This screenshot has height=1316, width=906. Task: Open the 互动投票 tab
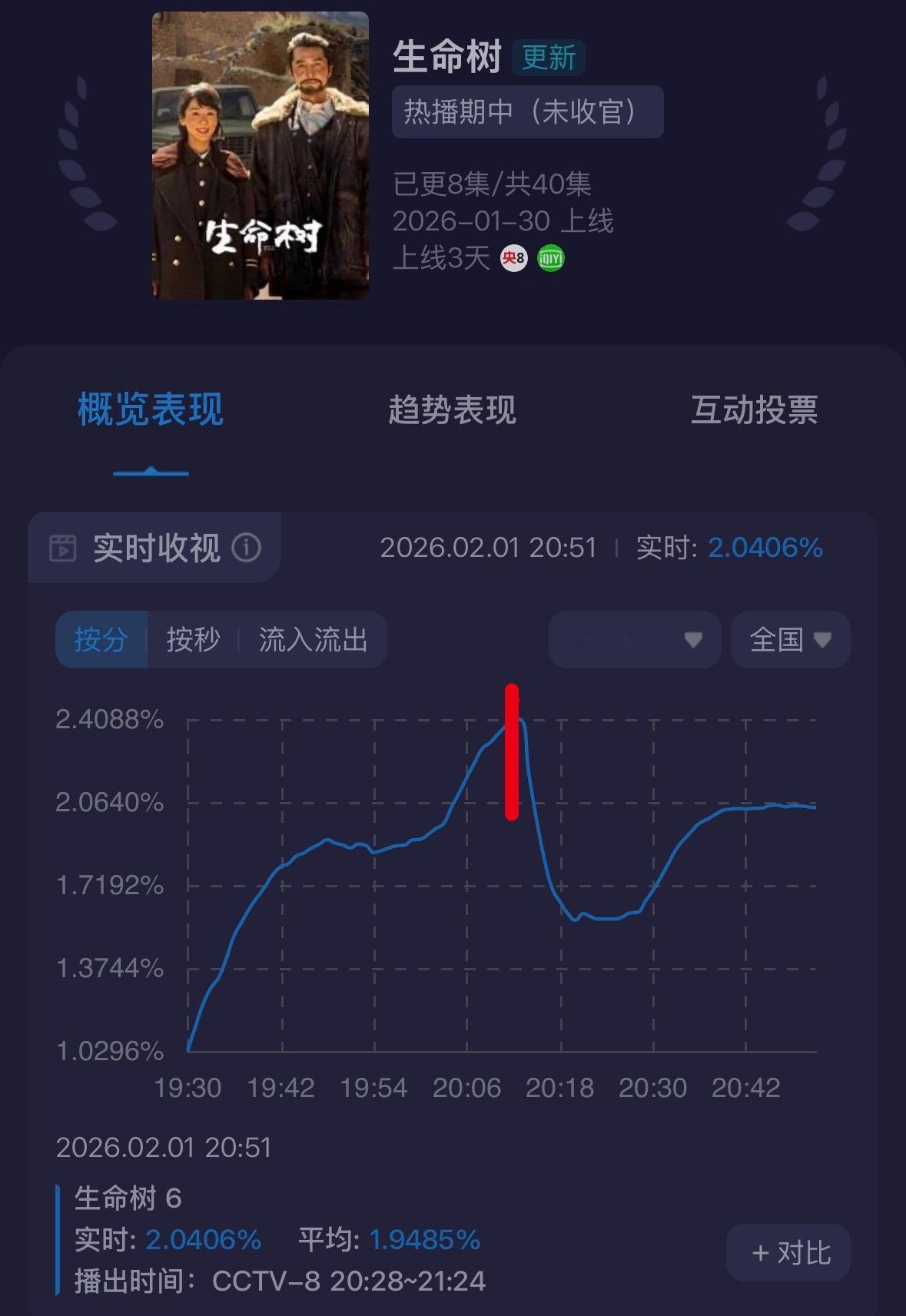coord(755,413)
